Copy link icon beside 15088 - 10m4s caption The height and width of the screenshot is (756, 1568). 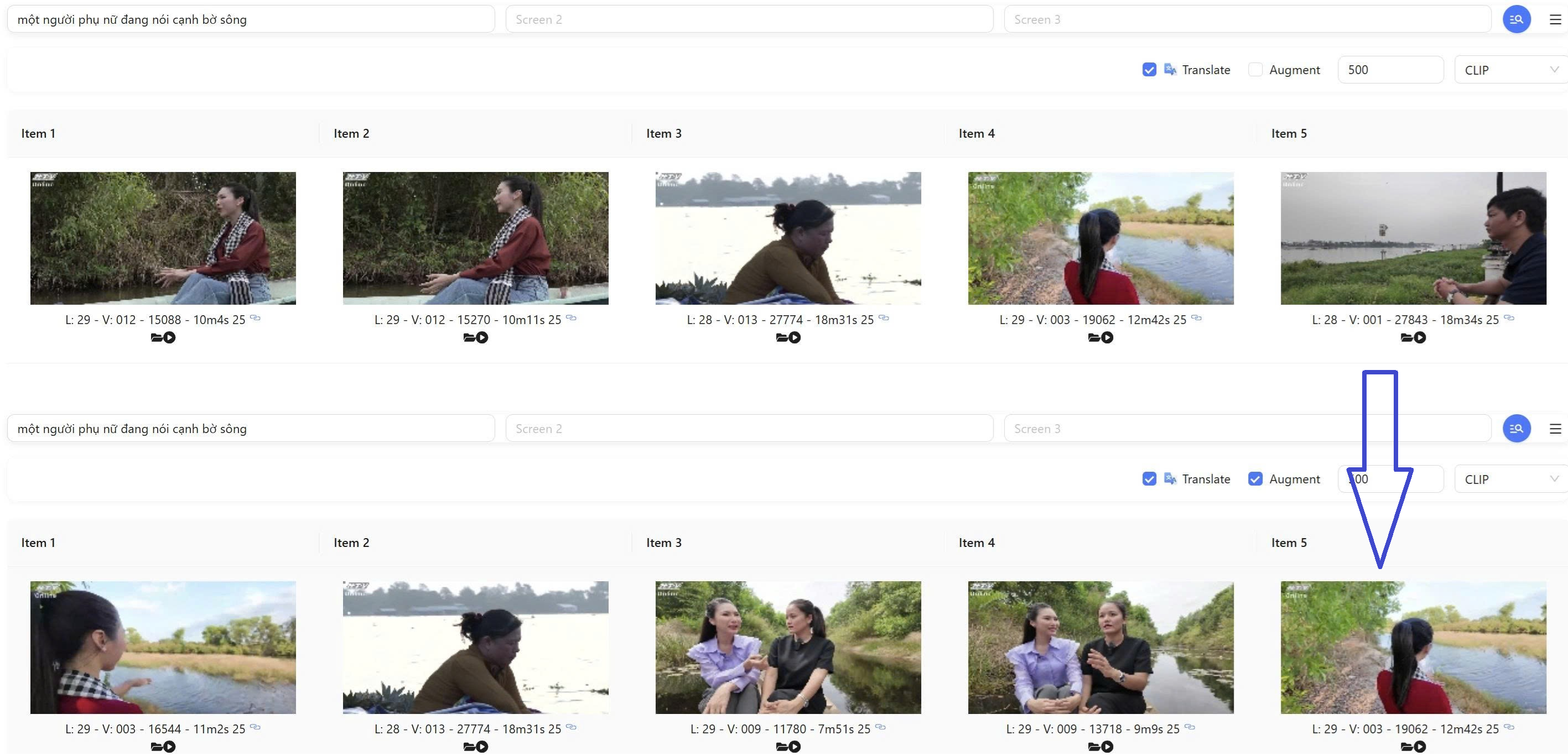pyautogui.click(x=256, y=317)
